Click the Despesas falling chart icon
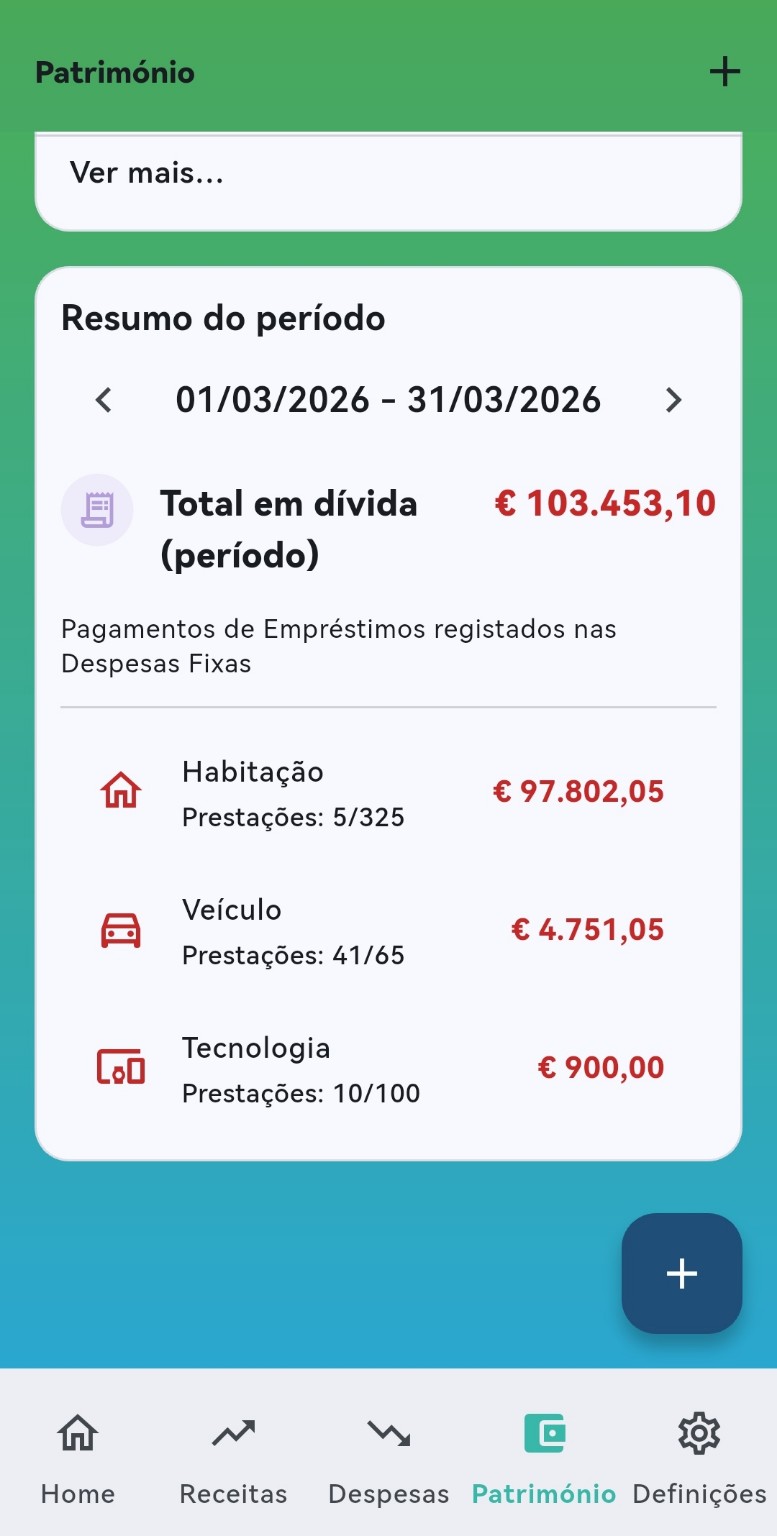Image resolution: width=777 pixels, height=1536 pixels. click(x=388, y=1432)
